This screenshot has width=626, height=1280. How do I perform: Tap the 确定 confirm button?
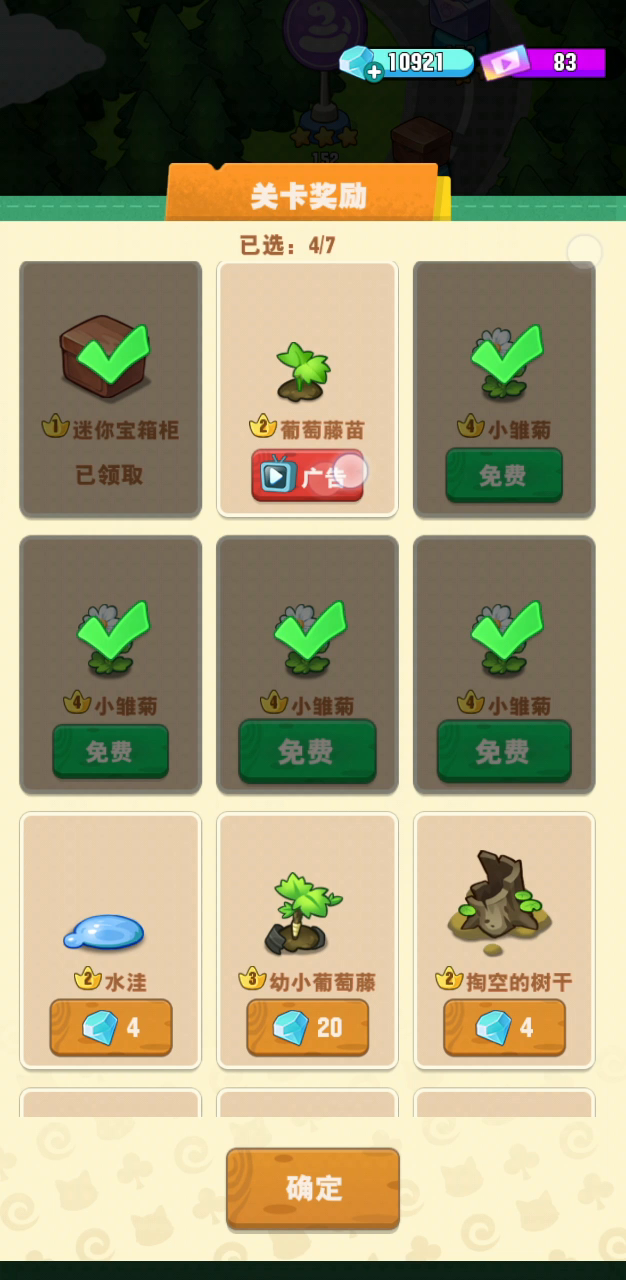313,1188
